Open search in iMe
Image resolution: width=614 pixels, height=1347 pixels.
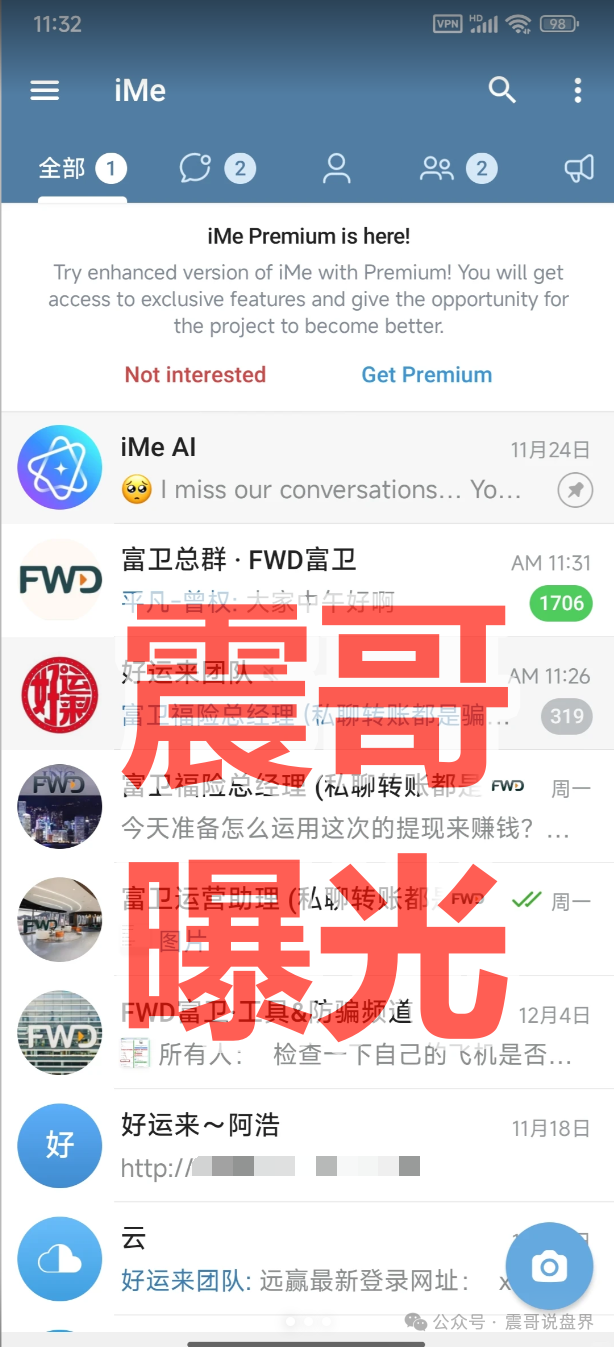502,90
